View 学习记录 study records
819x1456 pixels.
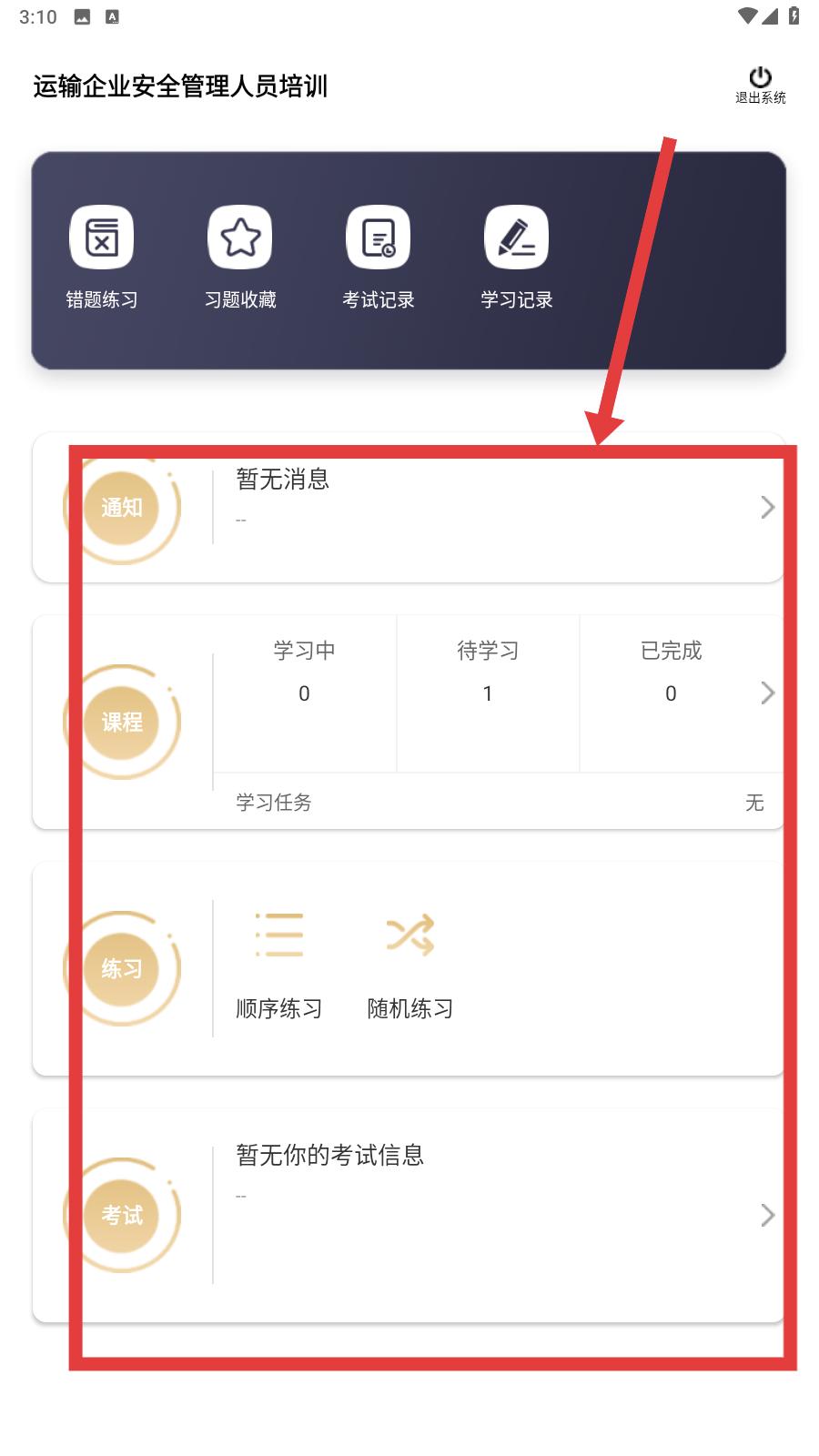tap(517, 257)
